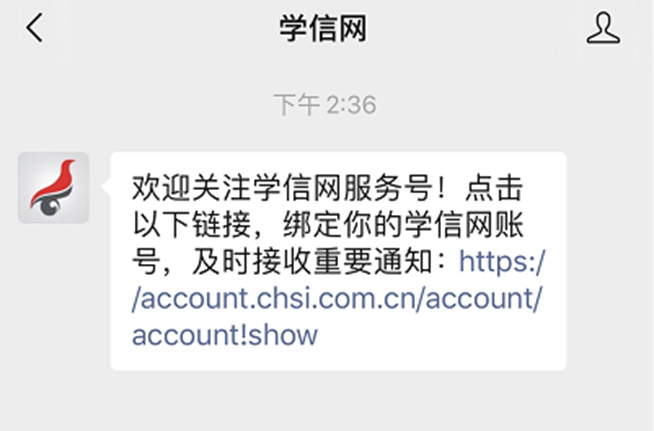654x431 pixels.
Task: Open the account.chsi.com.cn binding link
Action: tap(338, 298)
